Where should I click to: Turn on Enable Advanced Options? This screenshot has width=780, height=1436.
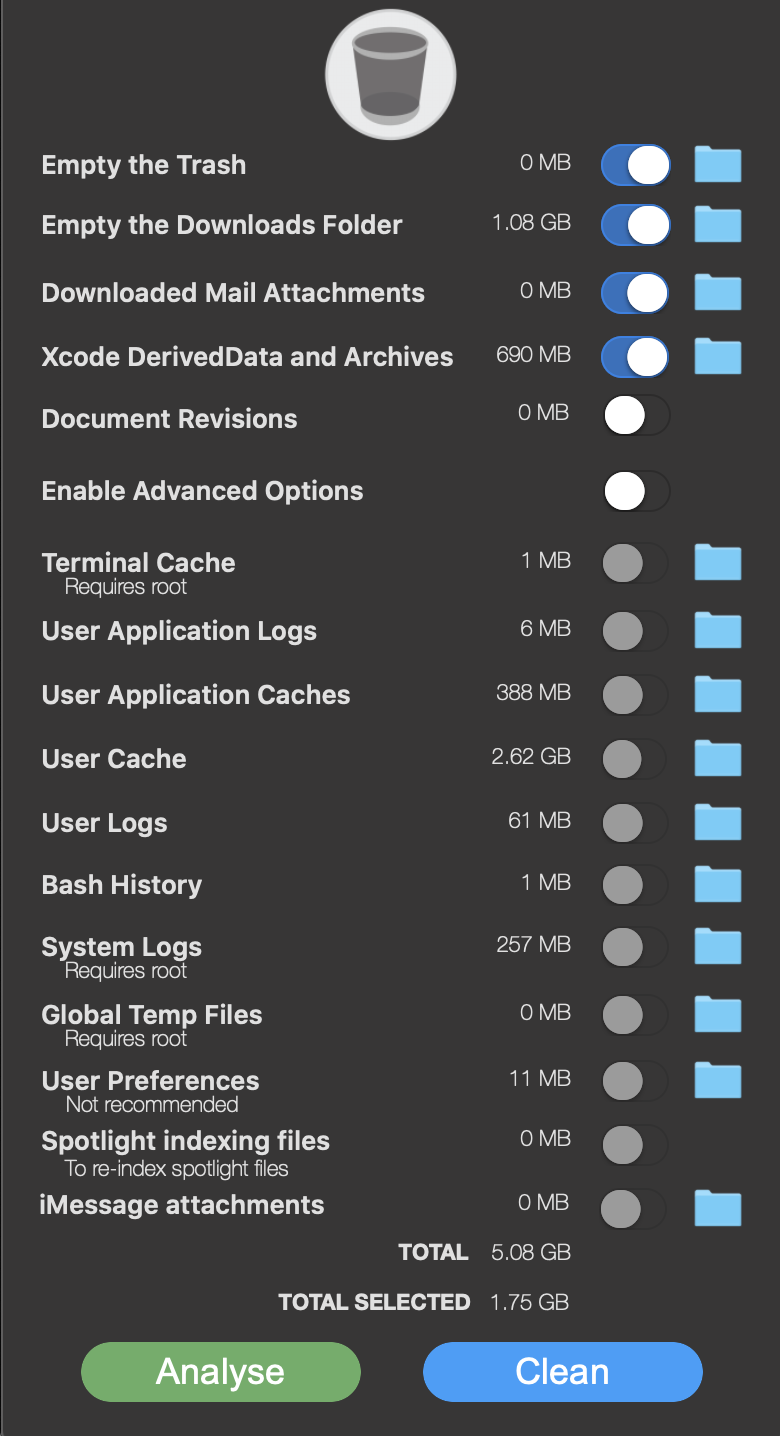(635, 491)
